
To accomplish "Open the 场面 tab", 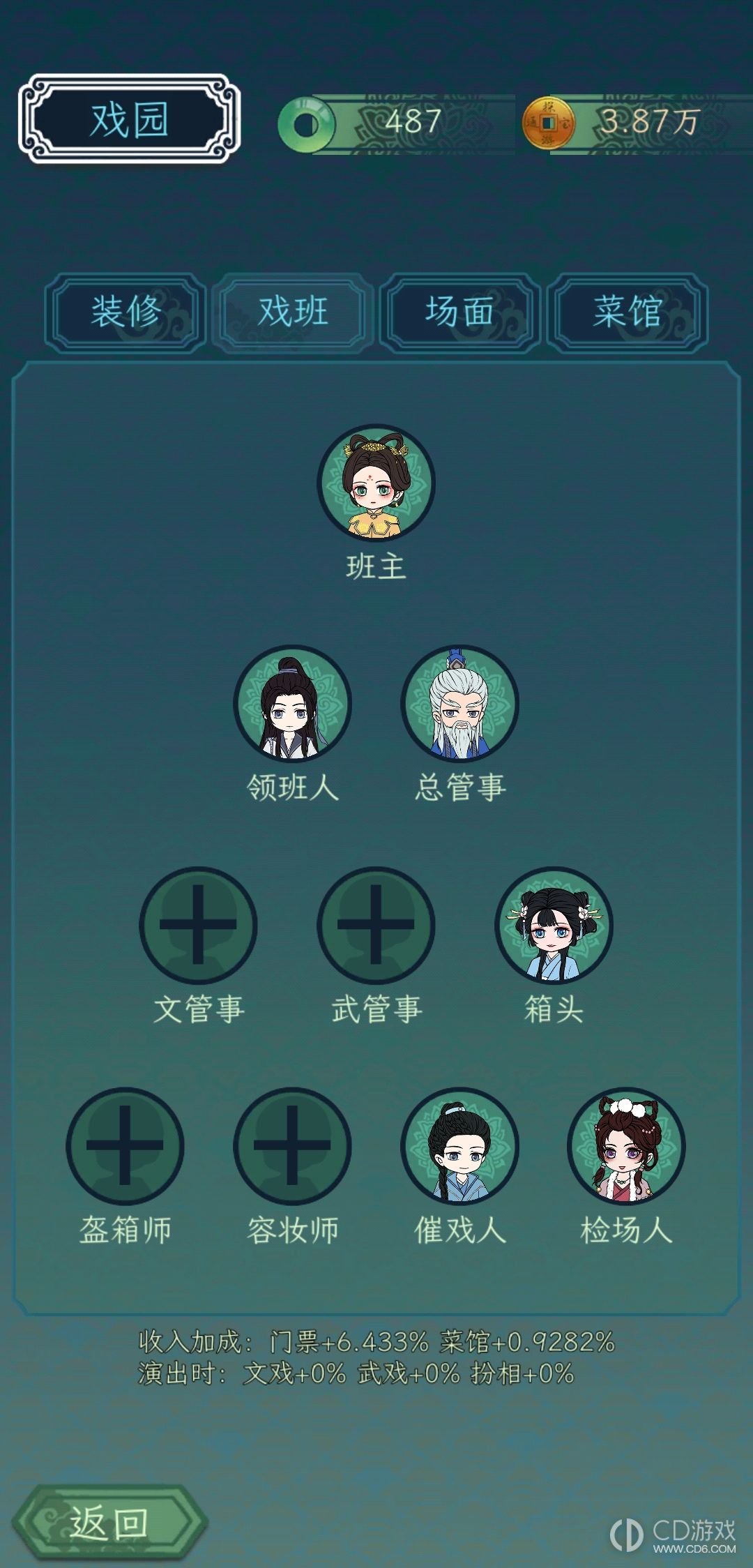I will pyautogui.click(x=460, y=312).
